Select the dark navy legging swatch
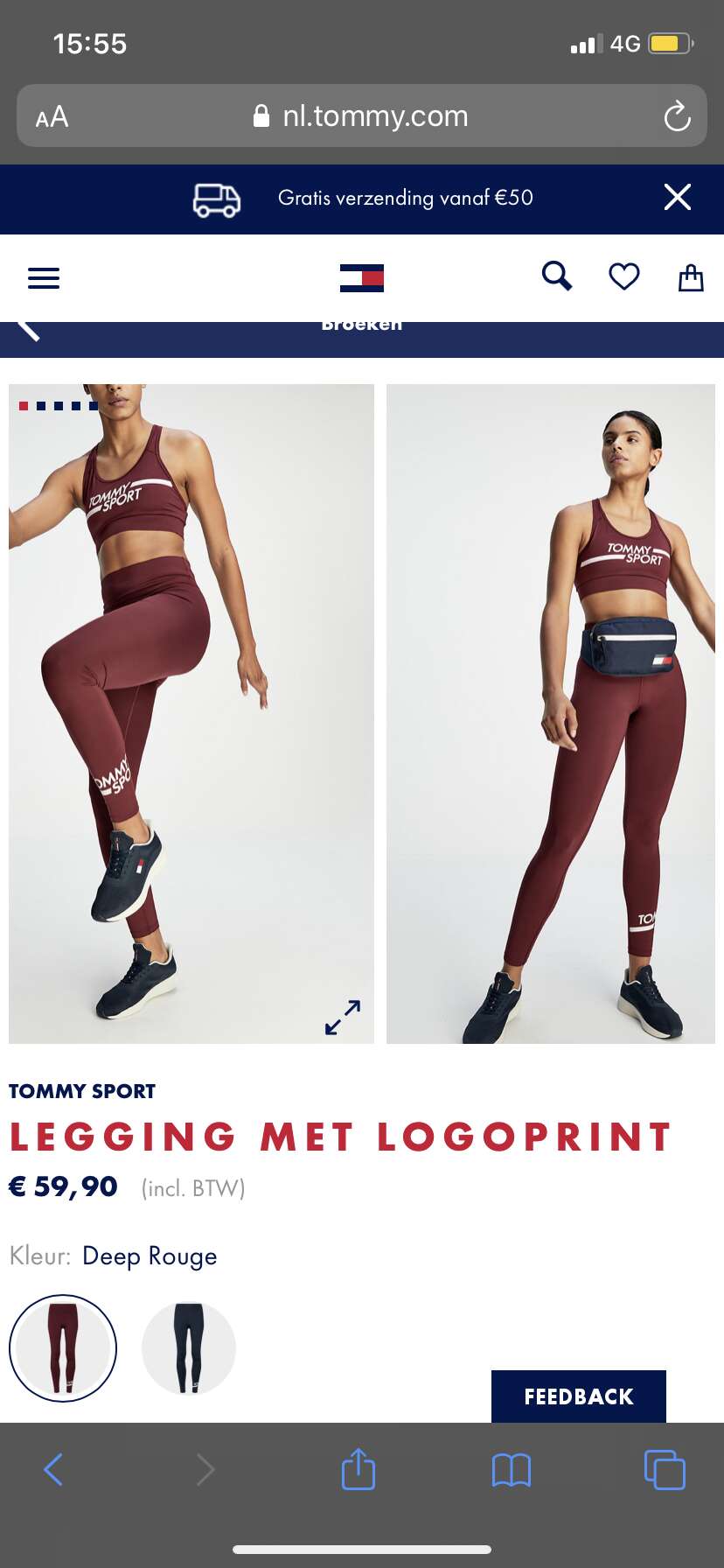Viewport: 724px width, 1568px height. (x=189, y=1348)
